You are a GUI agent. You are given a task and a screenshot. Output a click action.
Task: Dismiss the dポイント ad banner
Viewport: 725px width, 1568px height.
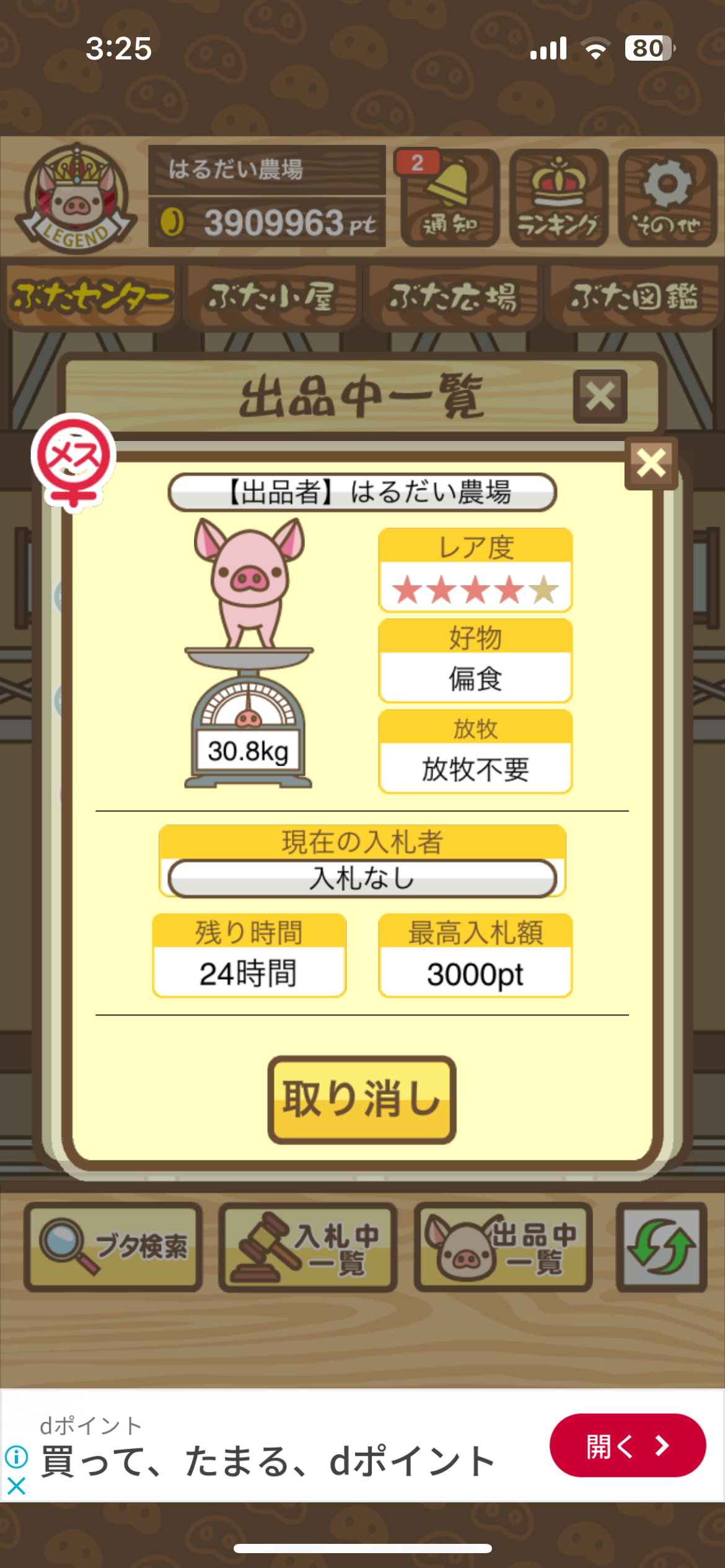pyautogui.click(x=16, y=1486)
